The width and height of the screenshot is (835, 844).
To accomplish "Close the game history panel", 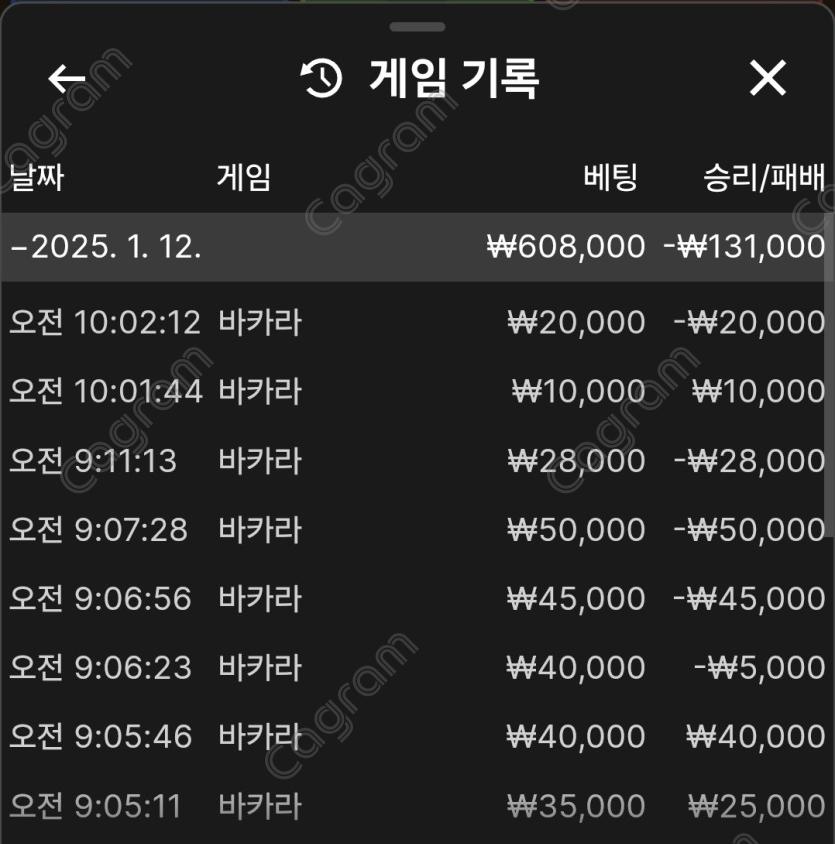I will point(767,78).
